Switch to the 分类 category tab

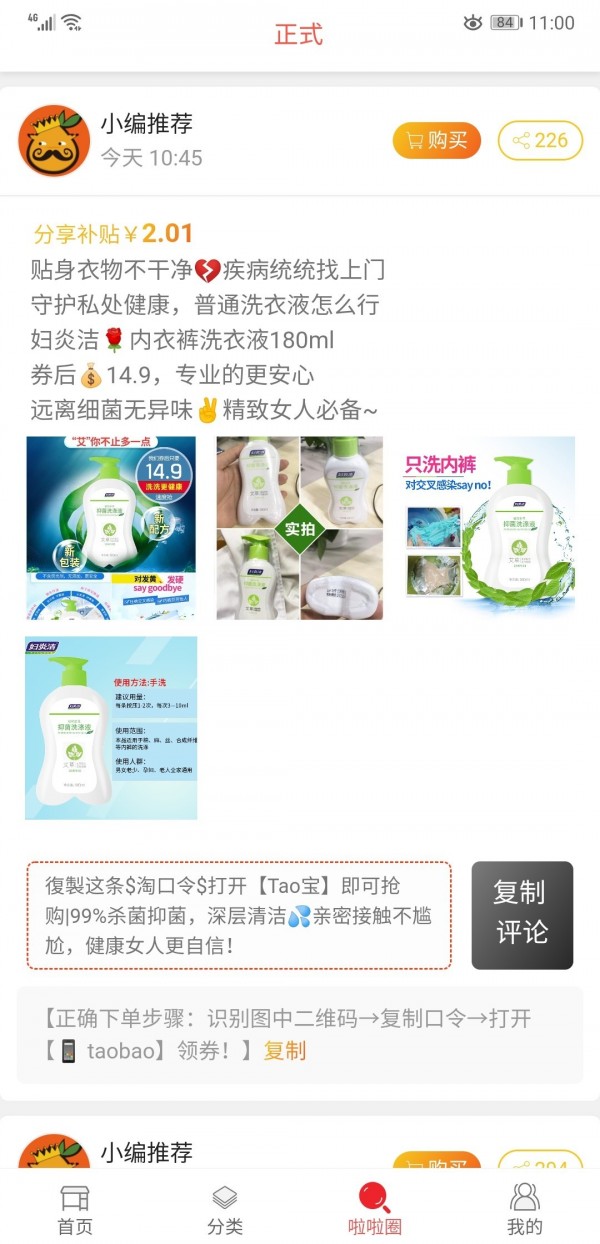click(x=225, y=1208)
